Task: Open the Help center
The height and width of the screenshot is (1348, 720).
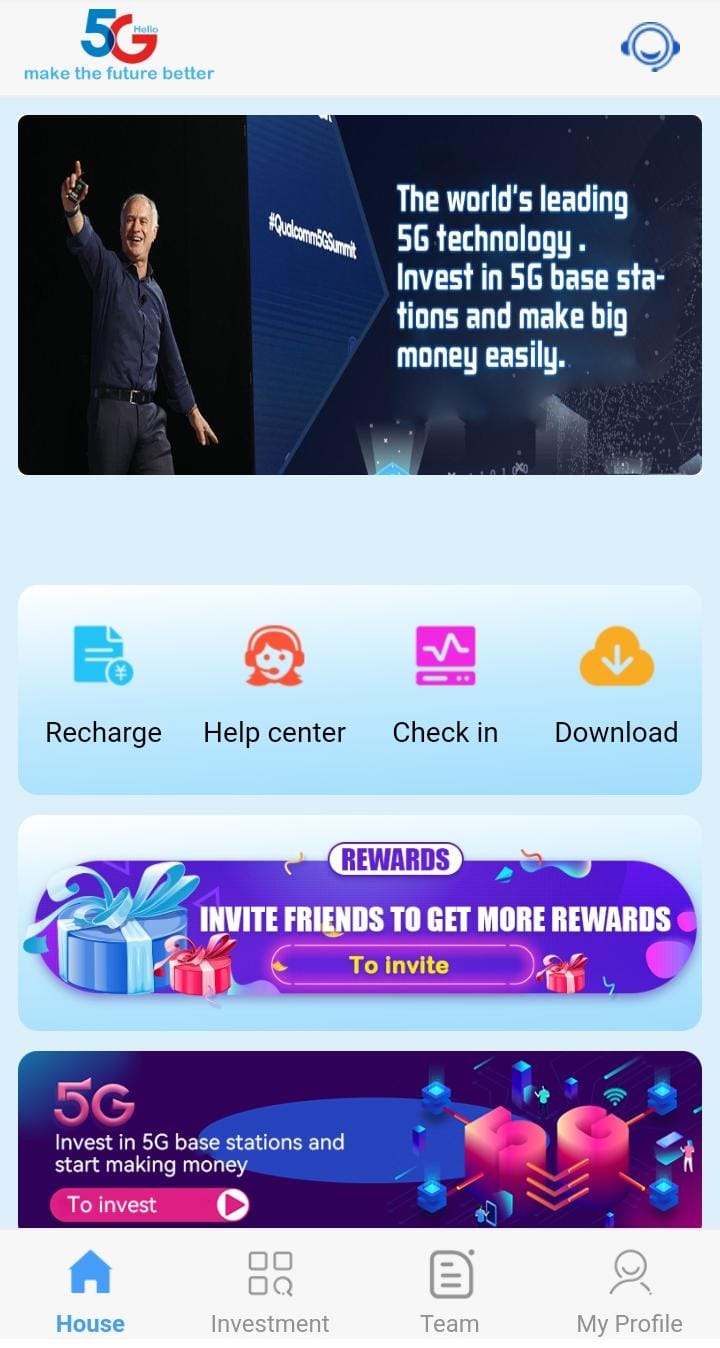Action: pyautogui.click(x=274, y=687)
